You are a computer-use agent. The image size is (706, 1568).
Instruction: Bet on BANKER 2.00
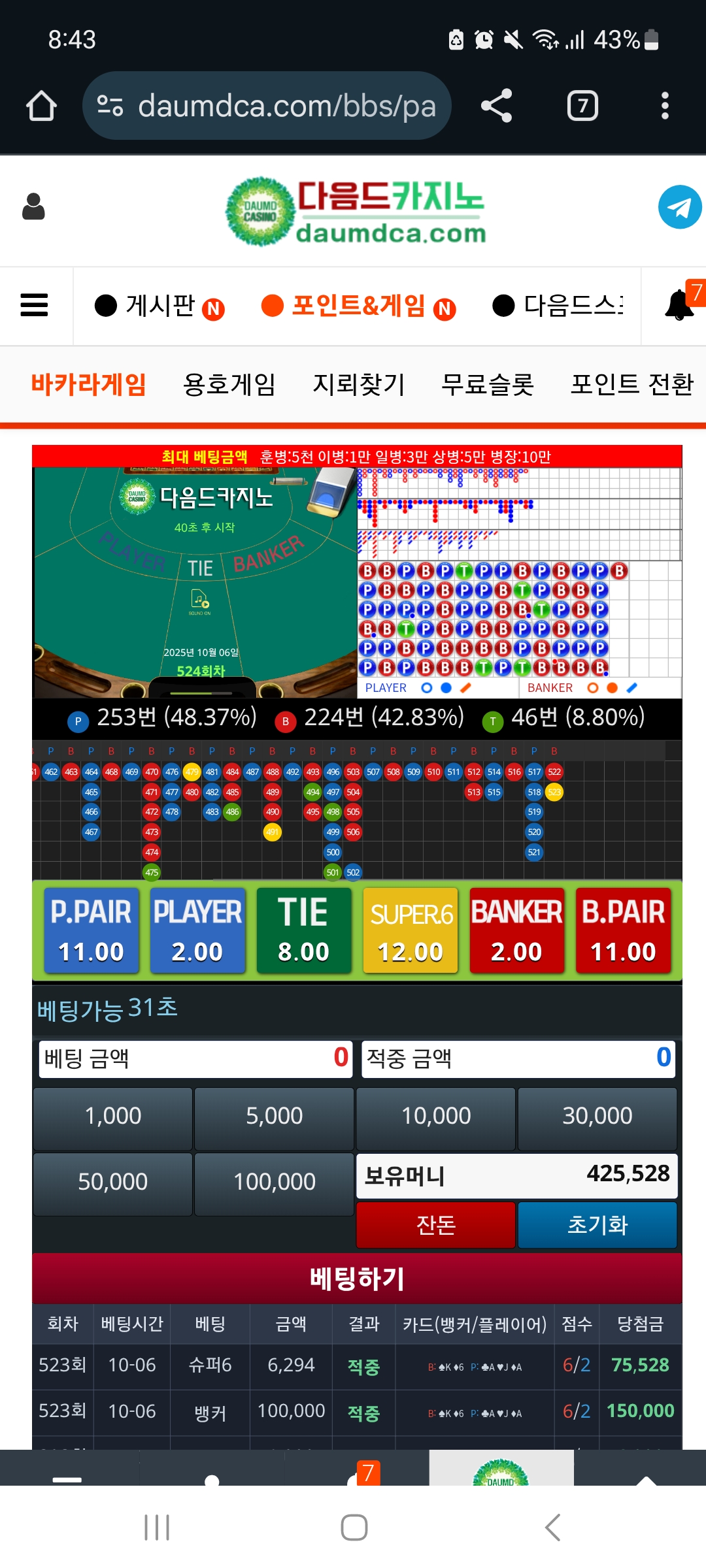516,930
